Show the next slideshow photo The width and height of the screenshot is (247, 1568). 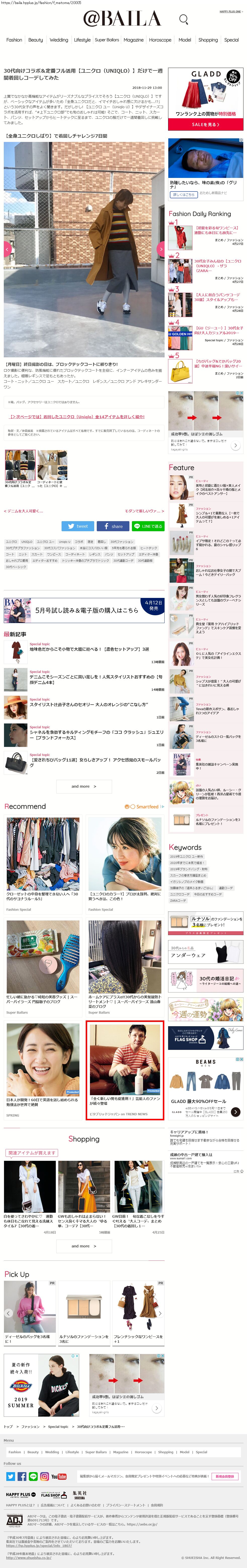[x=161, y=249]
